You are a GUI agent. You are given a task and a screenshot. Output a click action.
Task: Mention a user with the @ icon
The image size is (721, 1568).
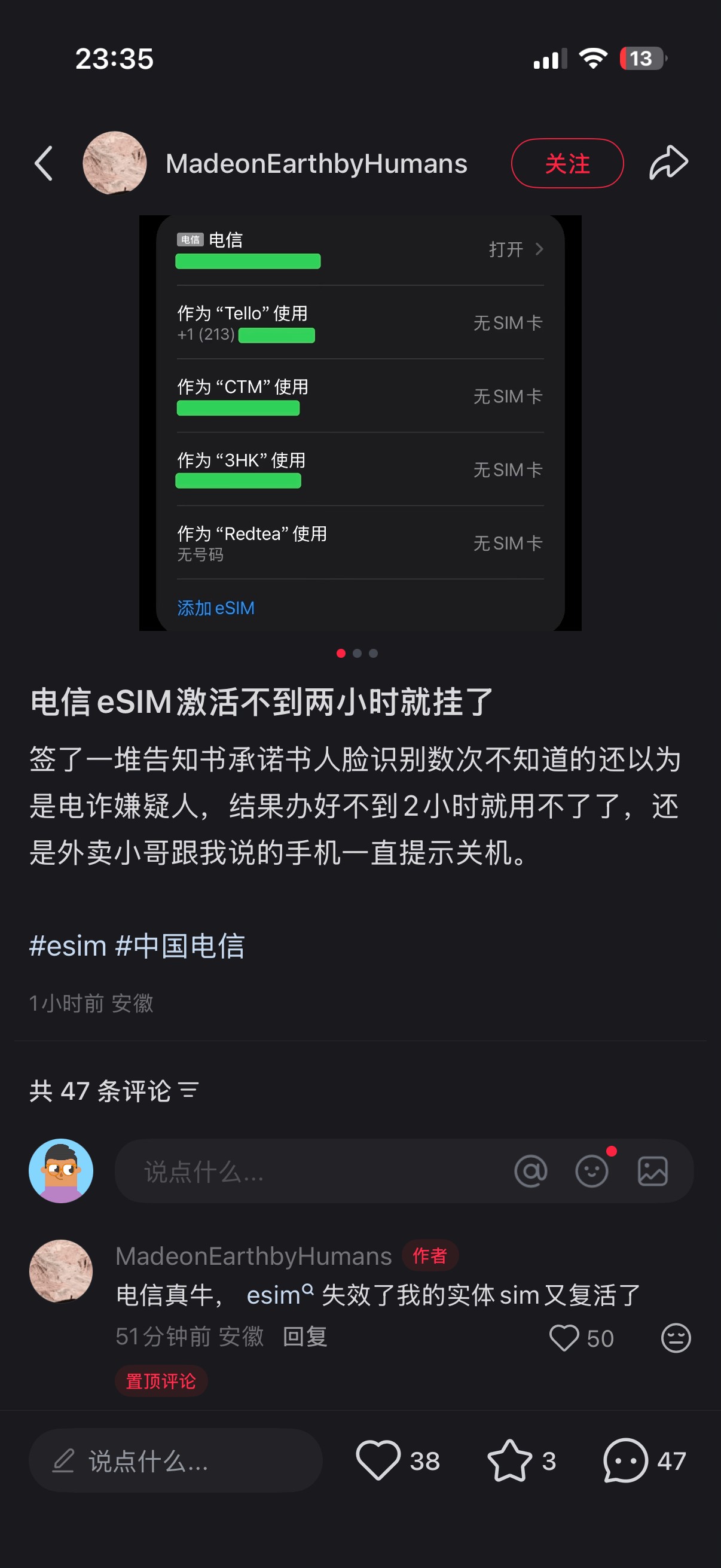click(x=531, y=1170)
